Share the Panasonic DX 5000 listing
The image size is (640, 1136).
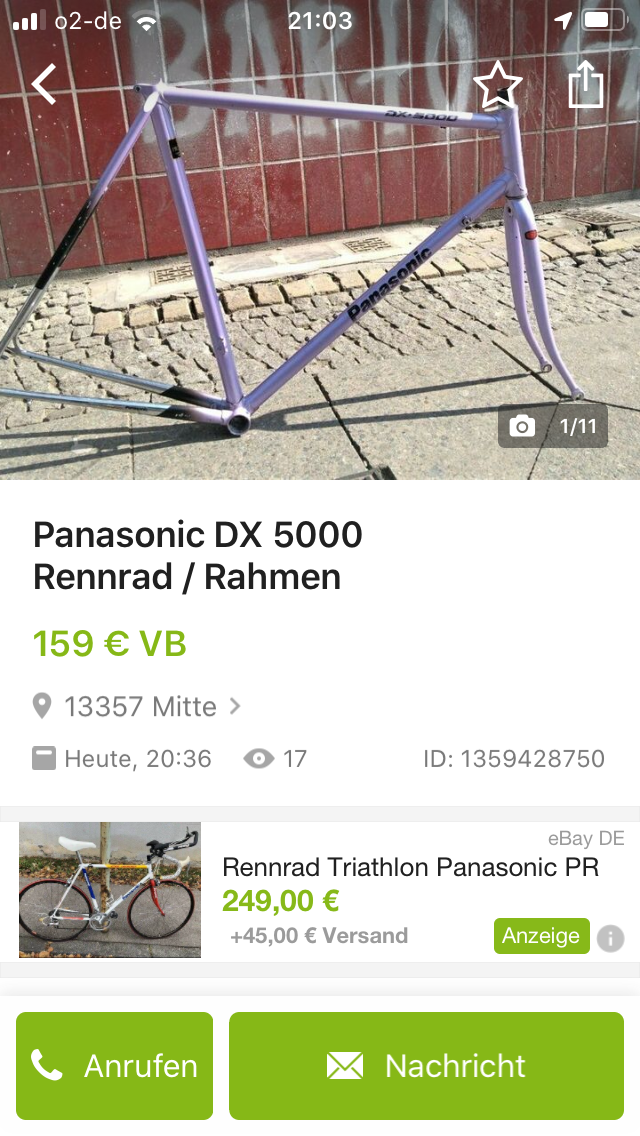587,85
